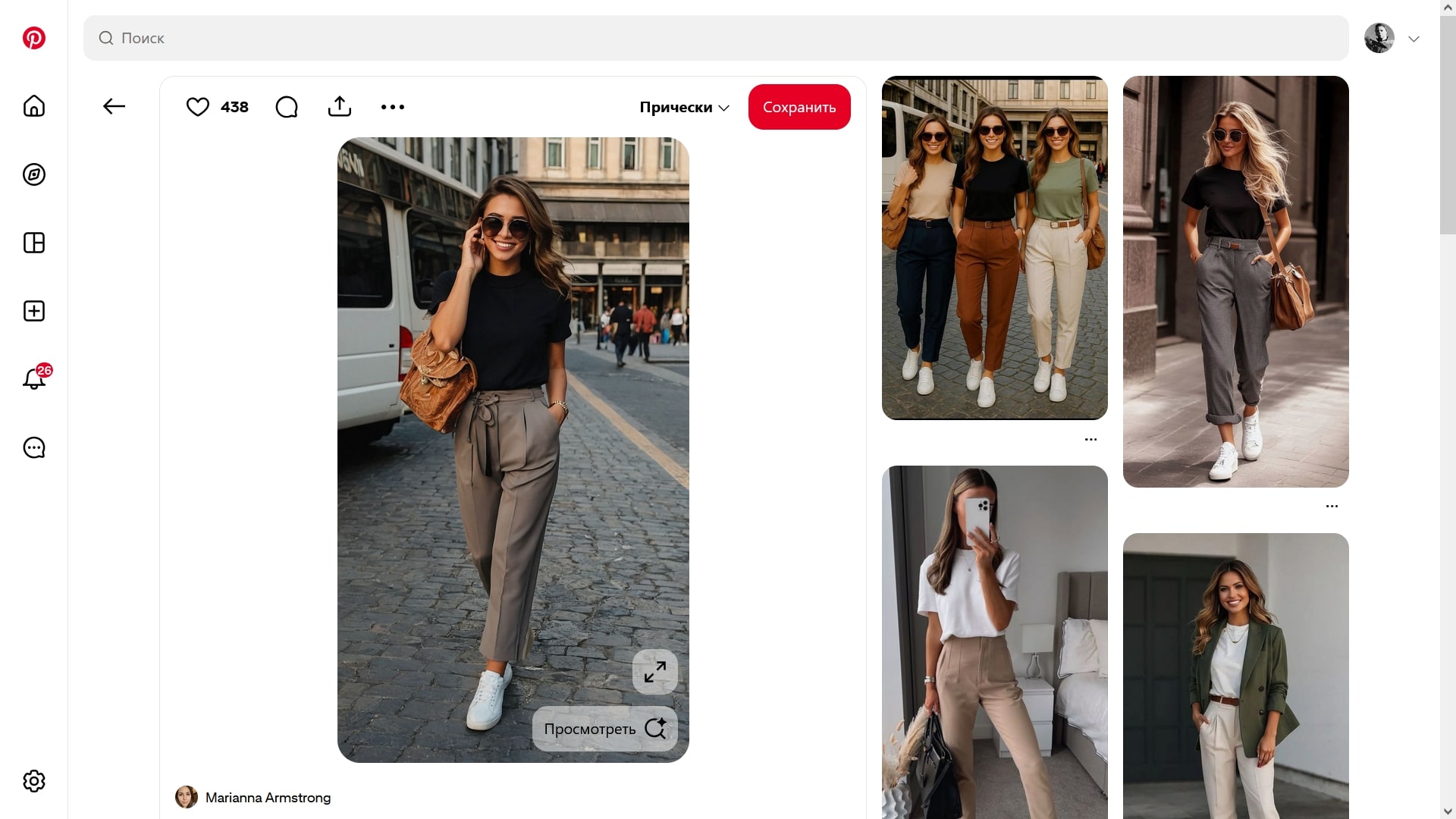Expand the image to fullscreen
Image resolution: width=1456 pixels, height=819 pixels.
655,672
